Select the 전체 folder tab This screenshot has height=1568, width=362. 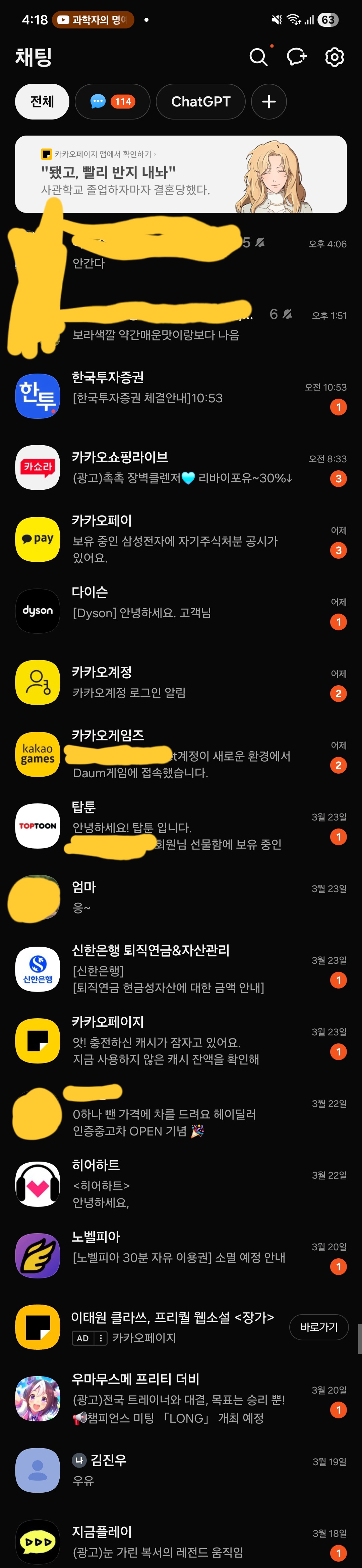[x=42, y=102]
